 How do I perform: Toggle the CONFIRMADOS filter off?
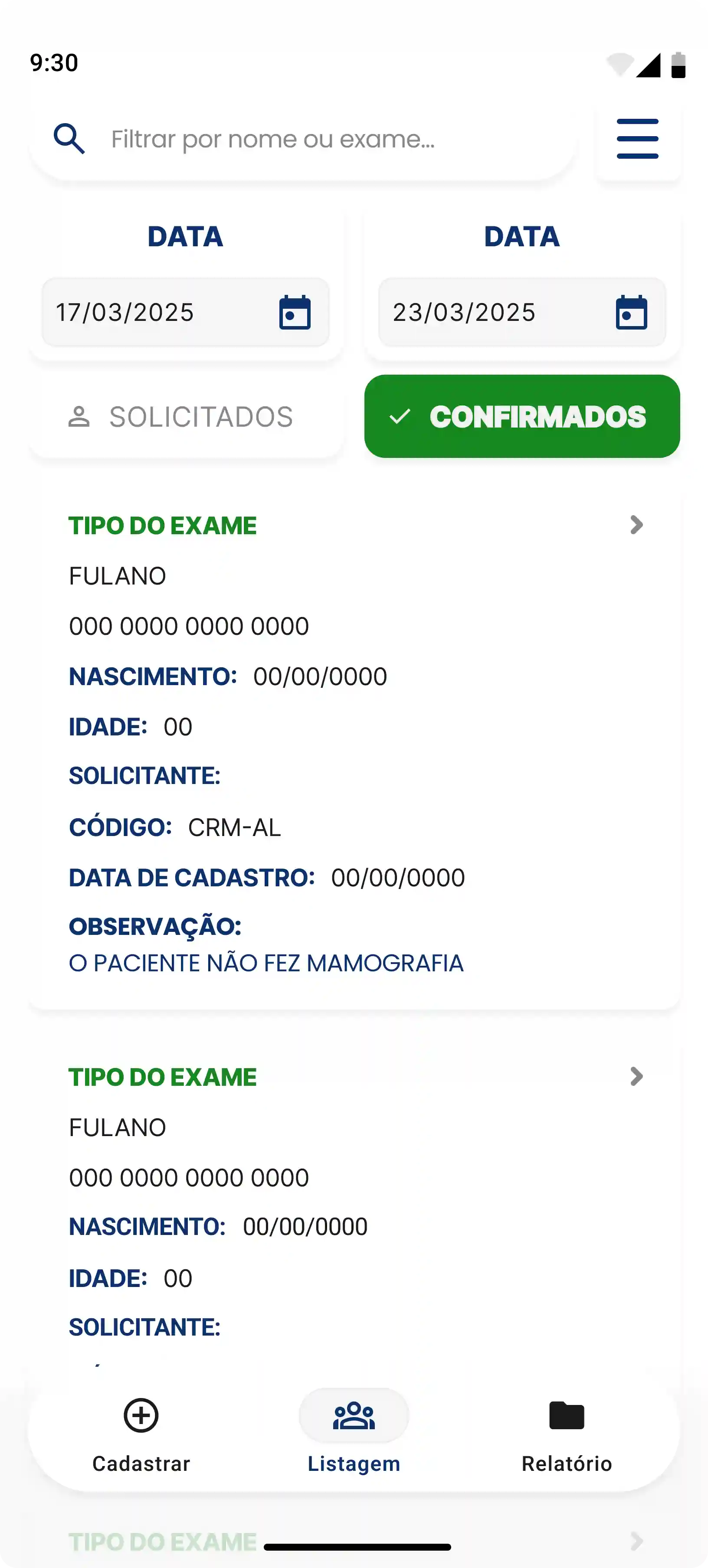(x=522, y=416)
